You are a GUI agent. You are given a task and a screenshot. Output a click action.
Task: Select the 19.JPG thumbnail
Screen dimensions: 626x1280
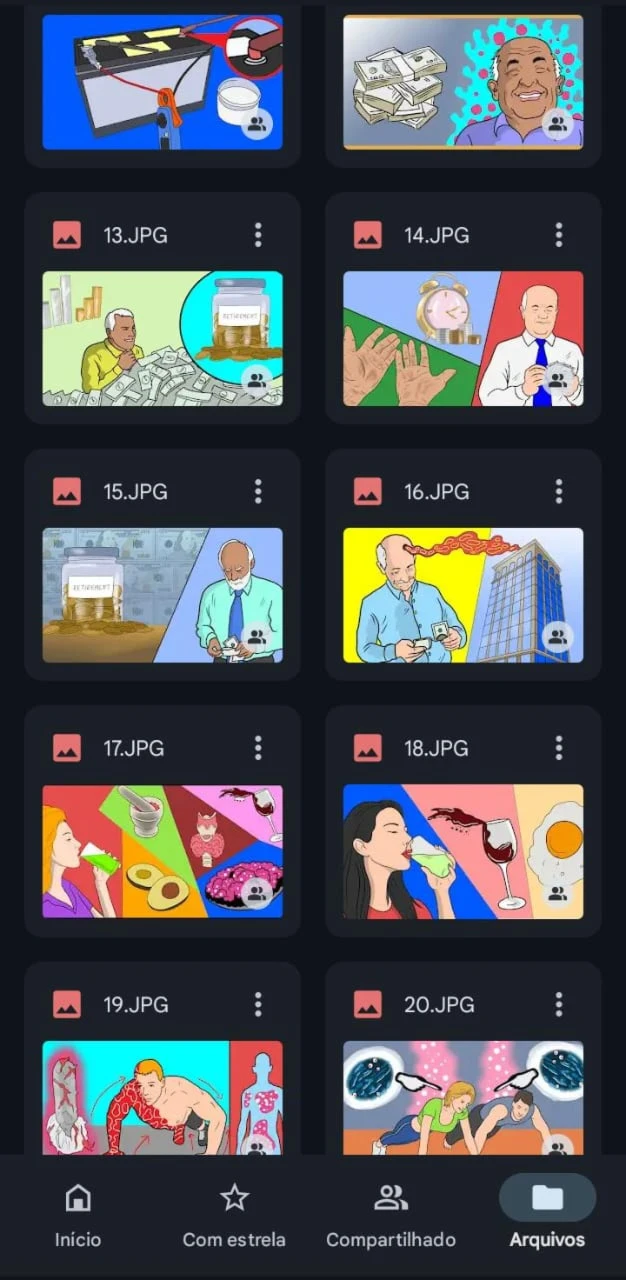(x=162, y=1098)
